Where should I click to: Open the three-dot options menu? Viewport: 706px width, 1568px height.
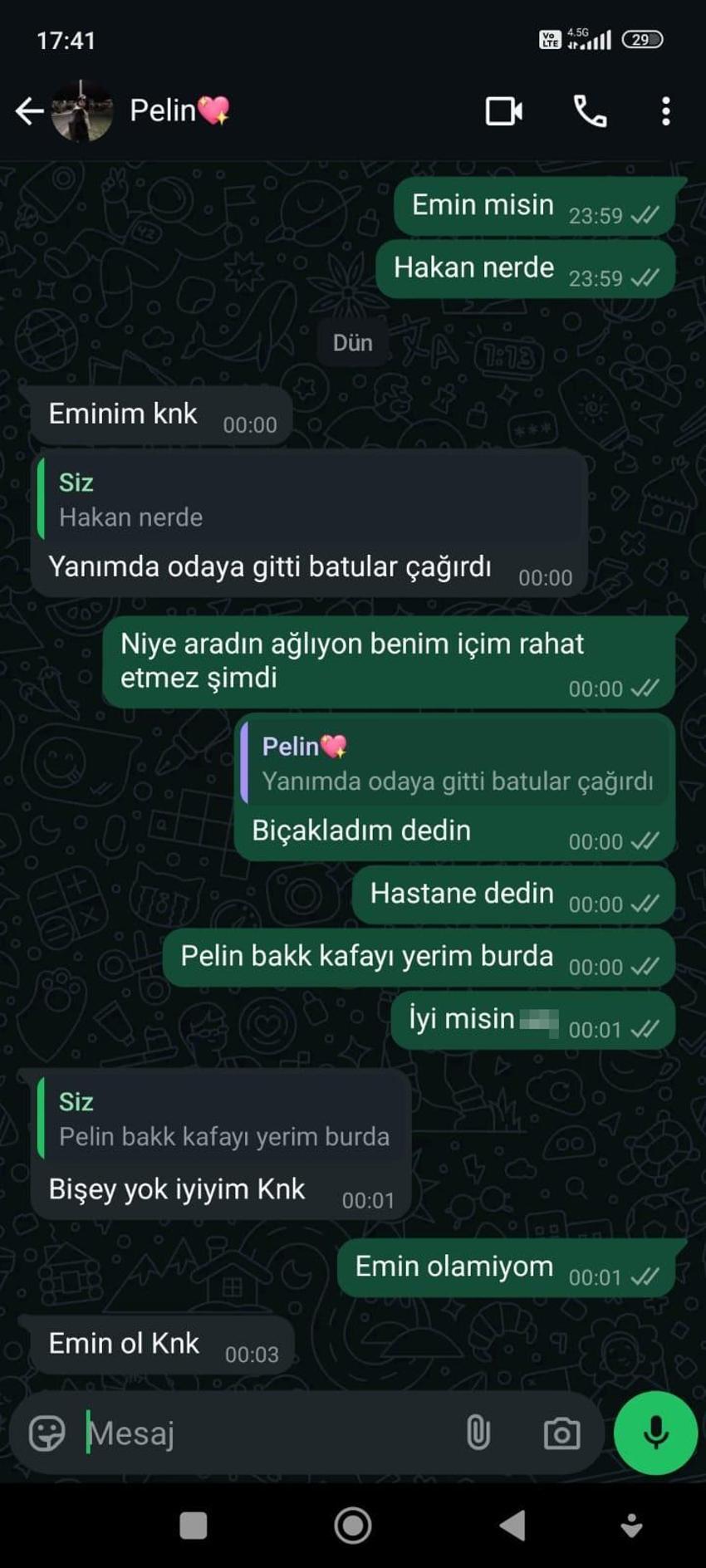click(x=665, y=110)
